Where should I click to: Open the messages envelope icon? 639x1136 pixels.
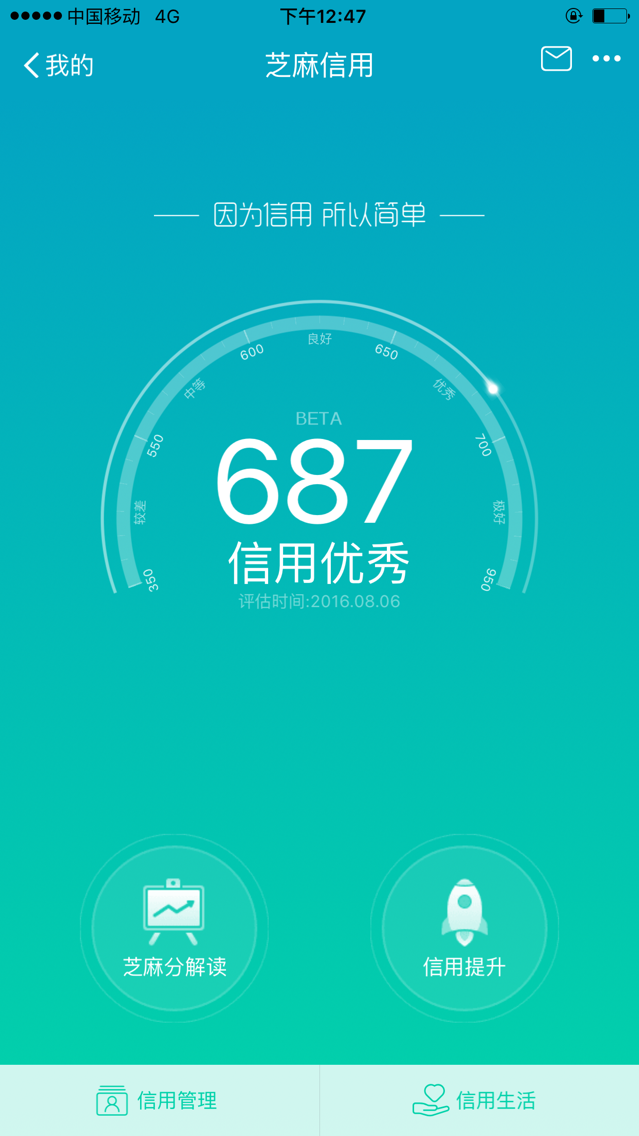pos(556,59)
